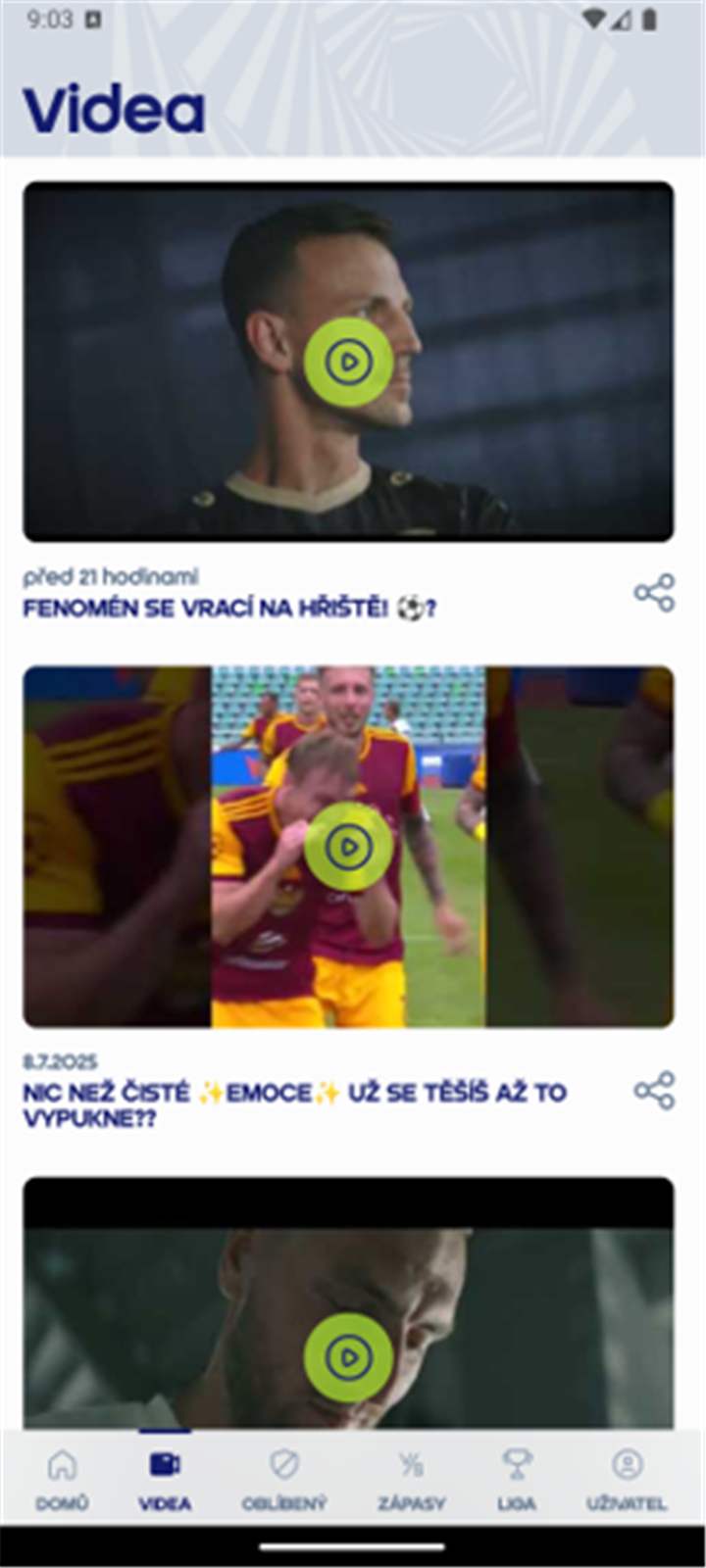Select the DOMŮ home icon
Viewport: 706px width, 1568px height.
(61, 1466)
